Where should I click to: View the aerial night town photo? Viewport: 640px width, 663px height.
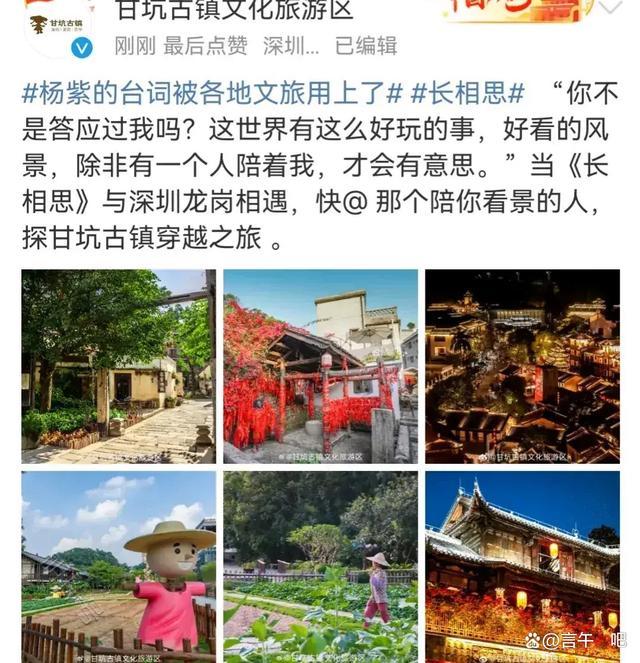coord(522,366)
